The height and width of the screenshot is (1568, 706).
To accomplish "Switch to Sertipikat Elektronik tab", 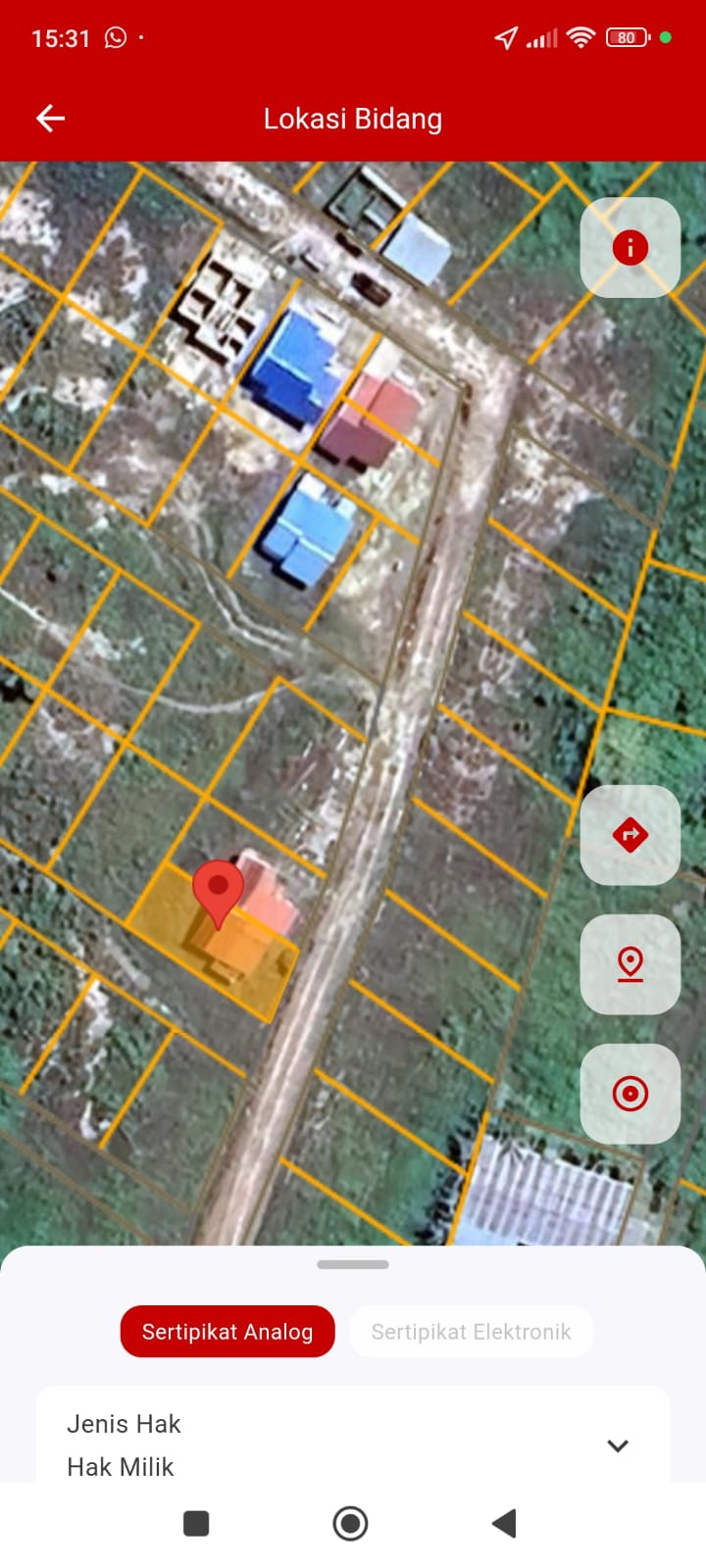I will click(471, 1332).
